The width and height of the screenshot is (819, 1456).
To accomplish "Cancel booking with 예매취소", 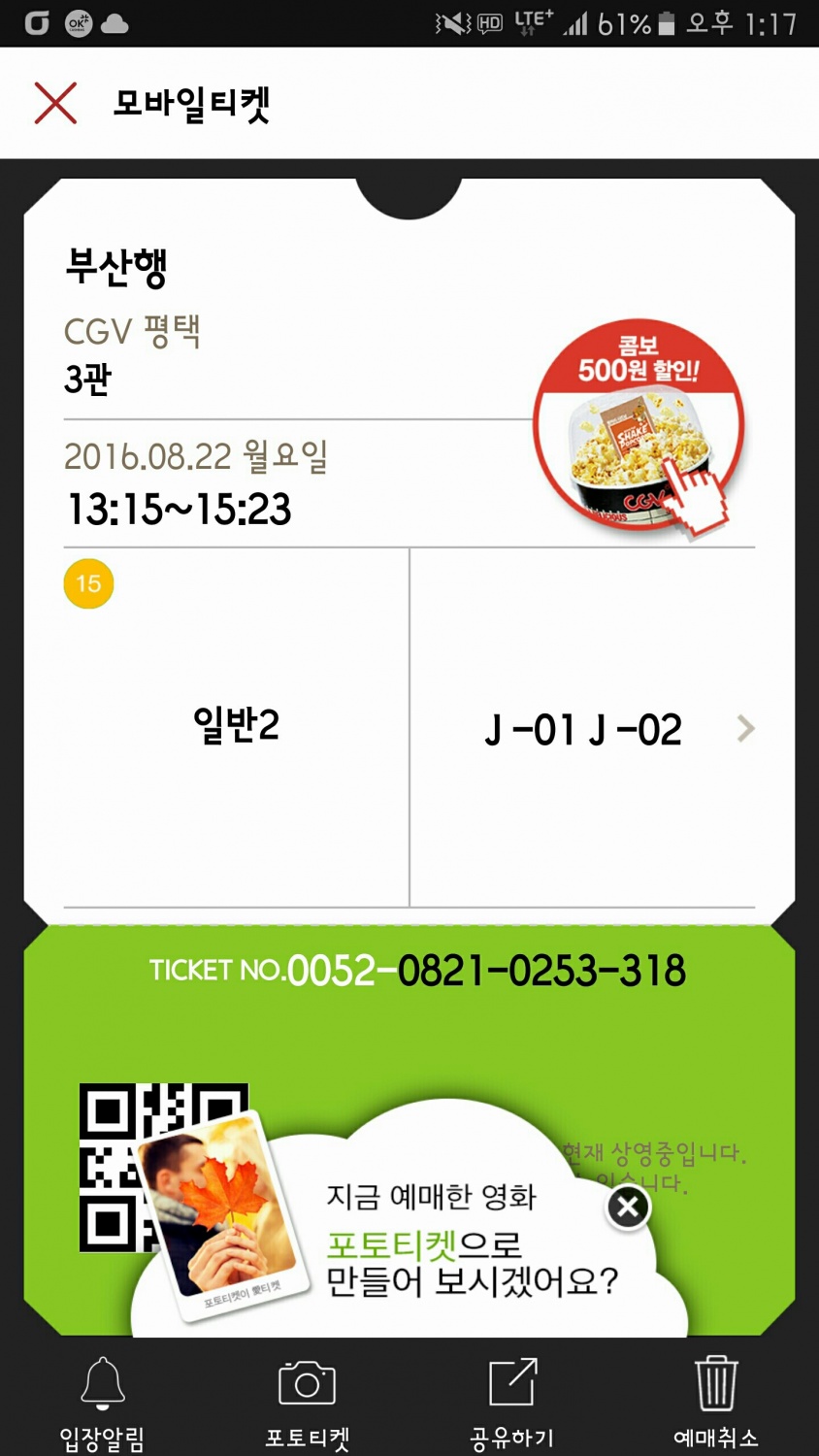I will tap(715, 1401).
